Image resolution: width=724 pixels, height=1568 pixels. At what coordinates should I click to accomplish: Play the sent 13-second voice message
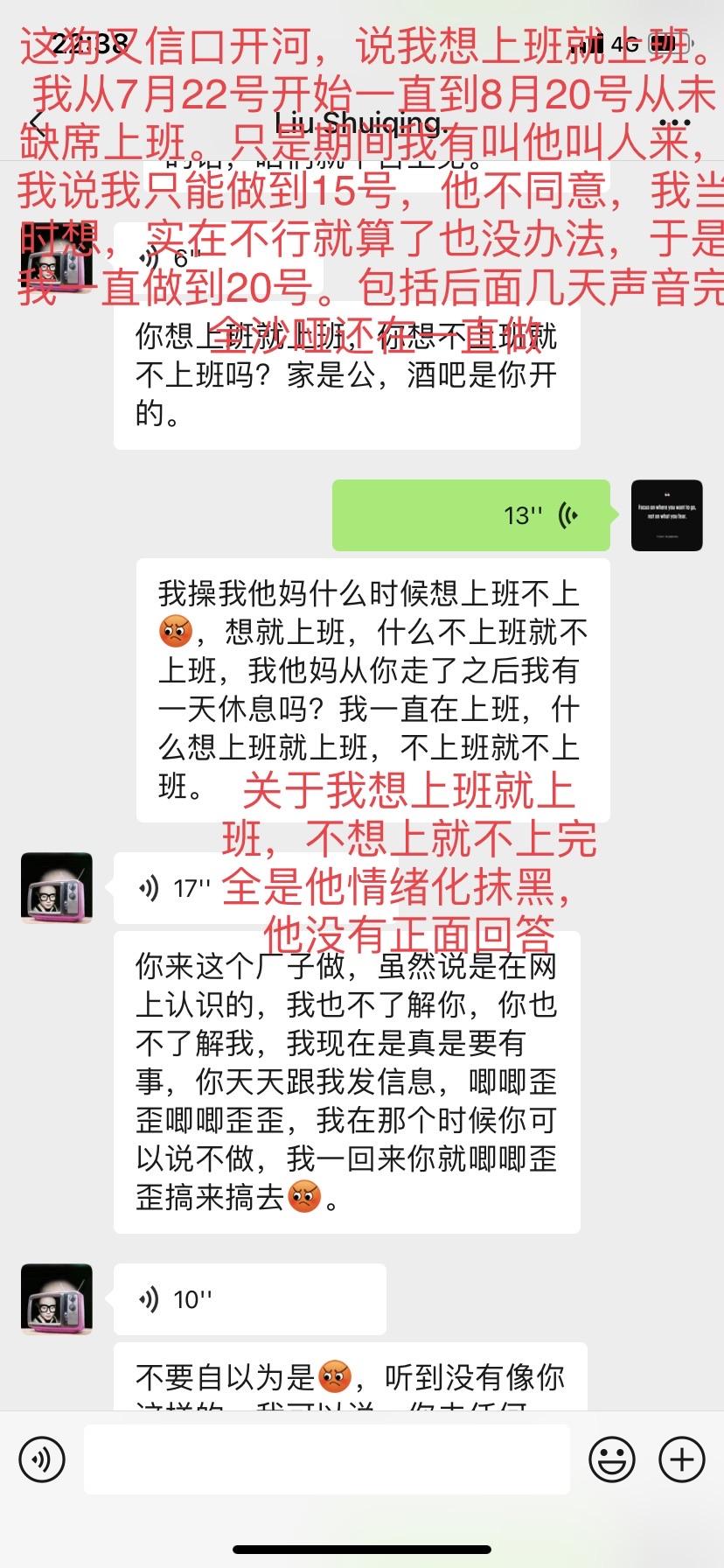pos(470,515)
